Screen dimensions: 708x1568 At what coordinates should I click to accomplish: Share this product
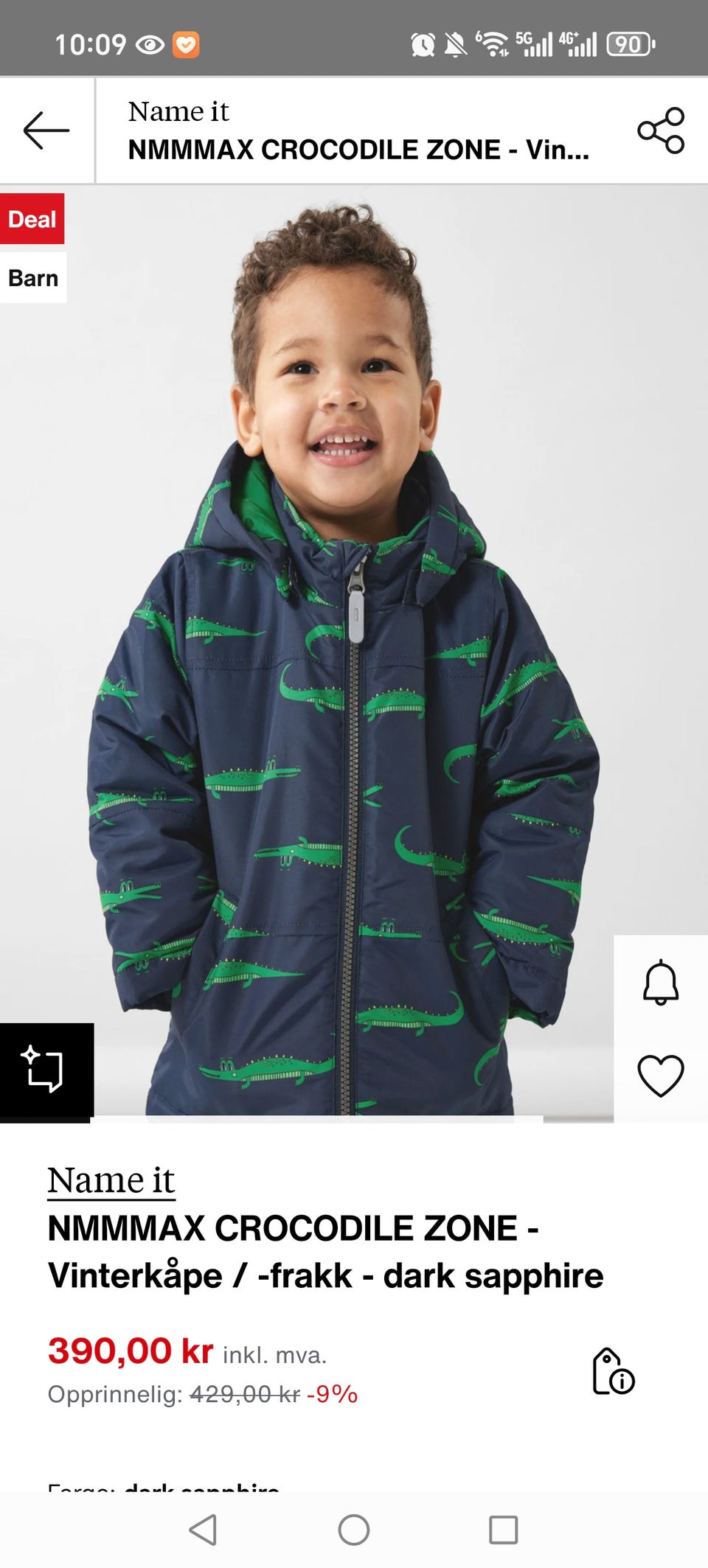[x=661, y=130]
